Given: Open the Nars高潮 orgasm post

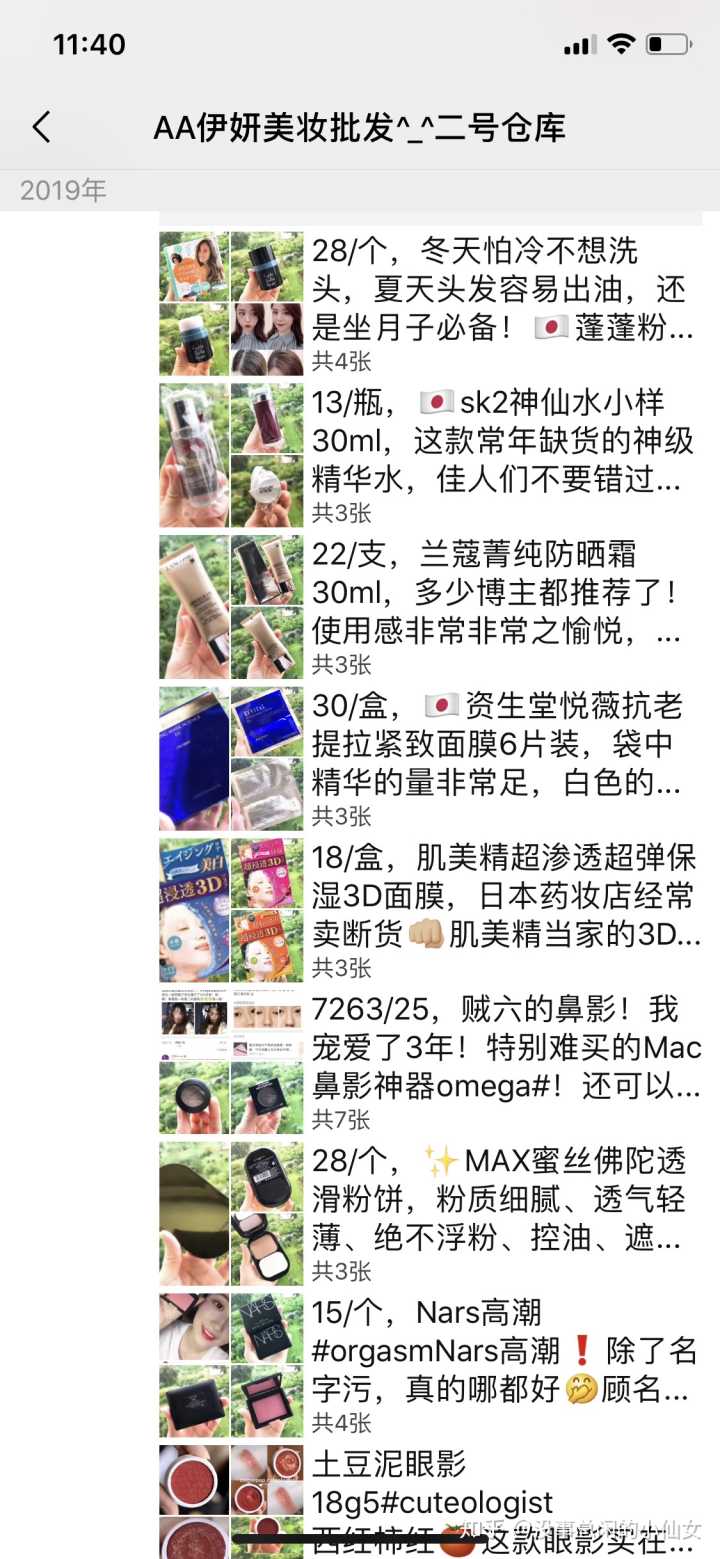Looking at the screenshot, I should click(500, 1352).
